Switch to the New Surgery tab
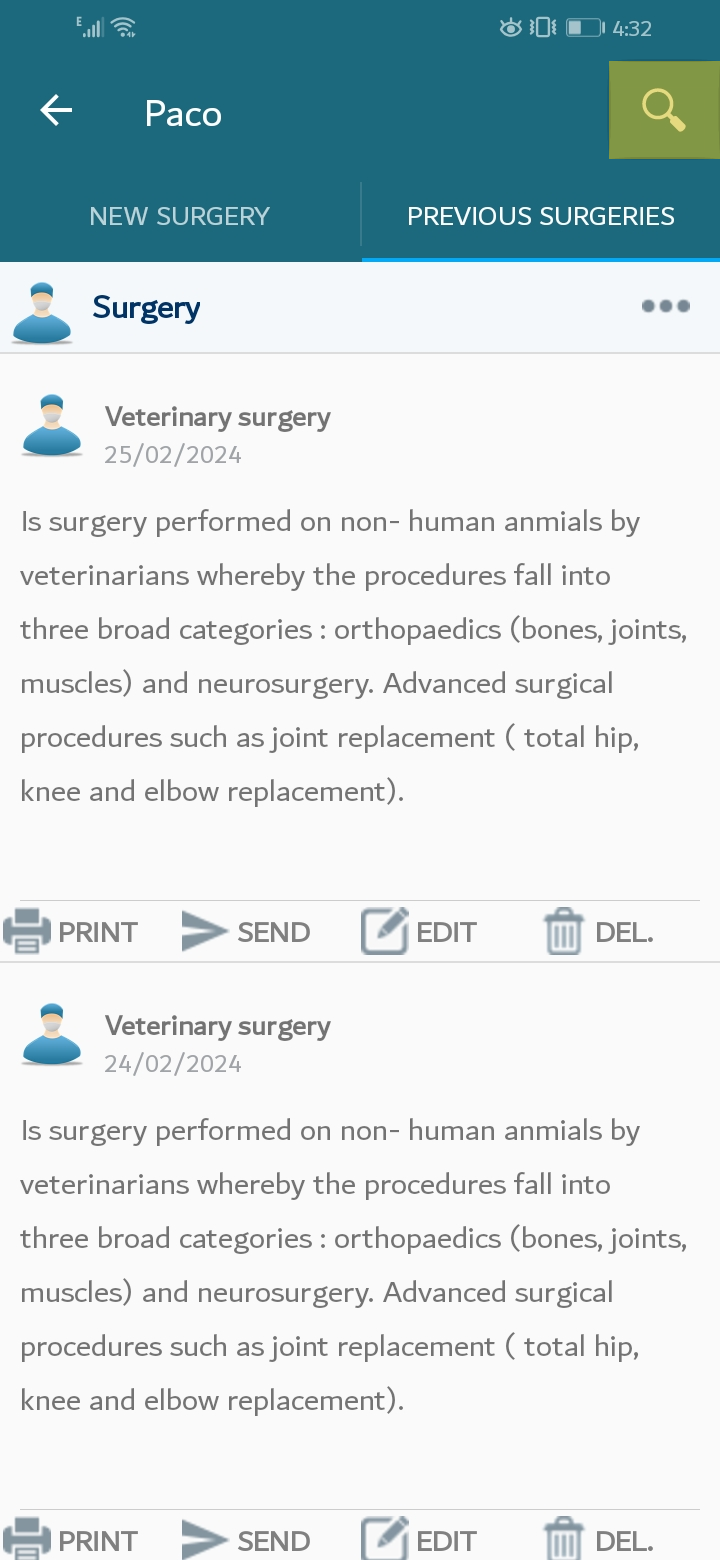Image resolution: width=720 pixels, height=1560 pixels. (x=180, y=216)
